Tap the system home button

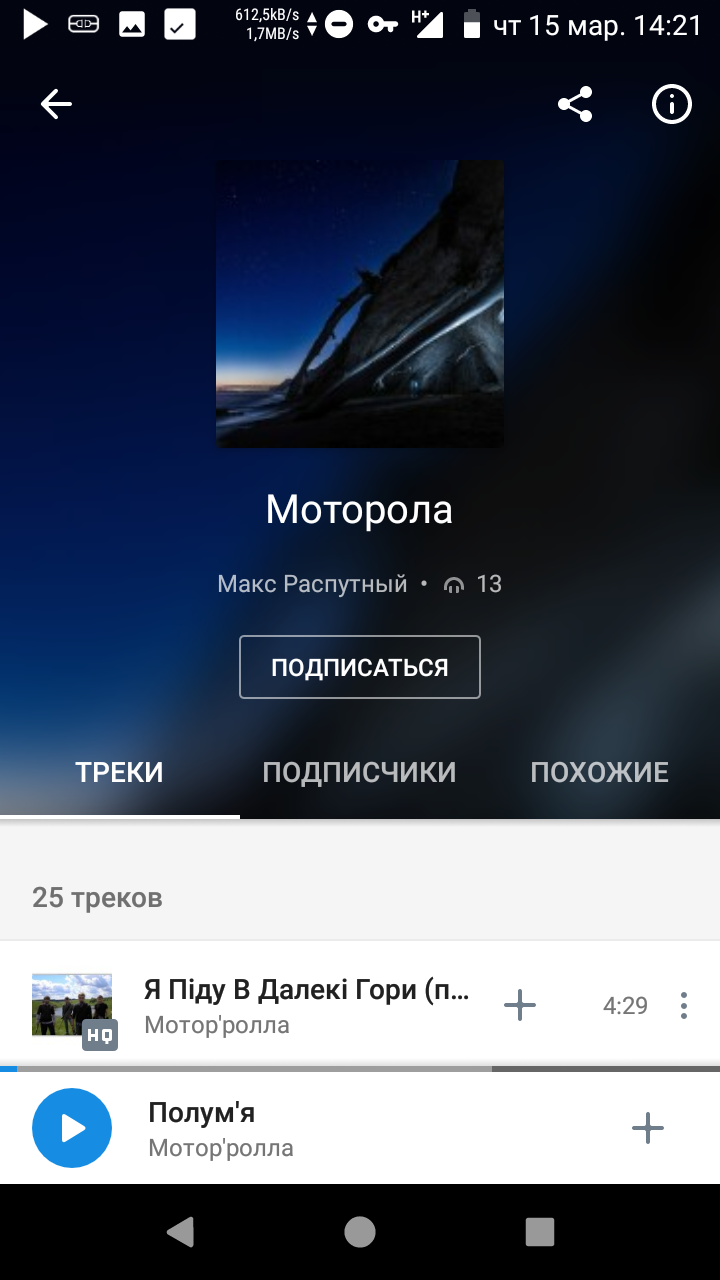click(x=360, y=1232)
